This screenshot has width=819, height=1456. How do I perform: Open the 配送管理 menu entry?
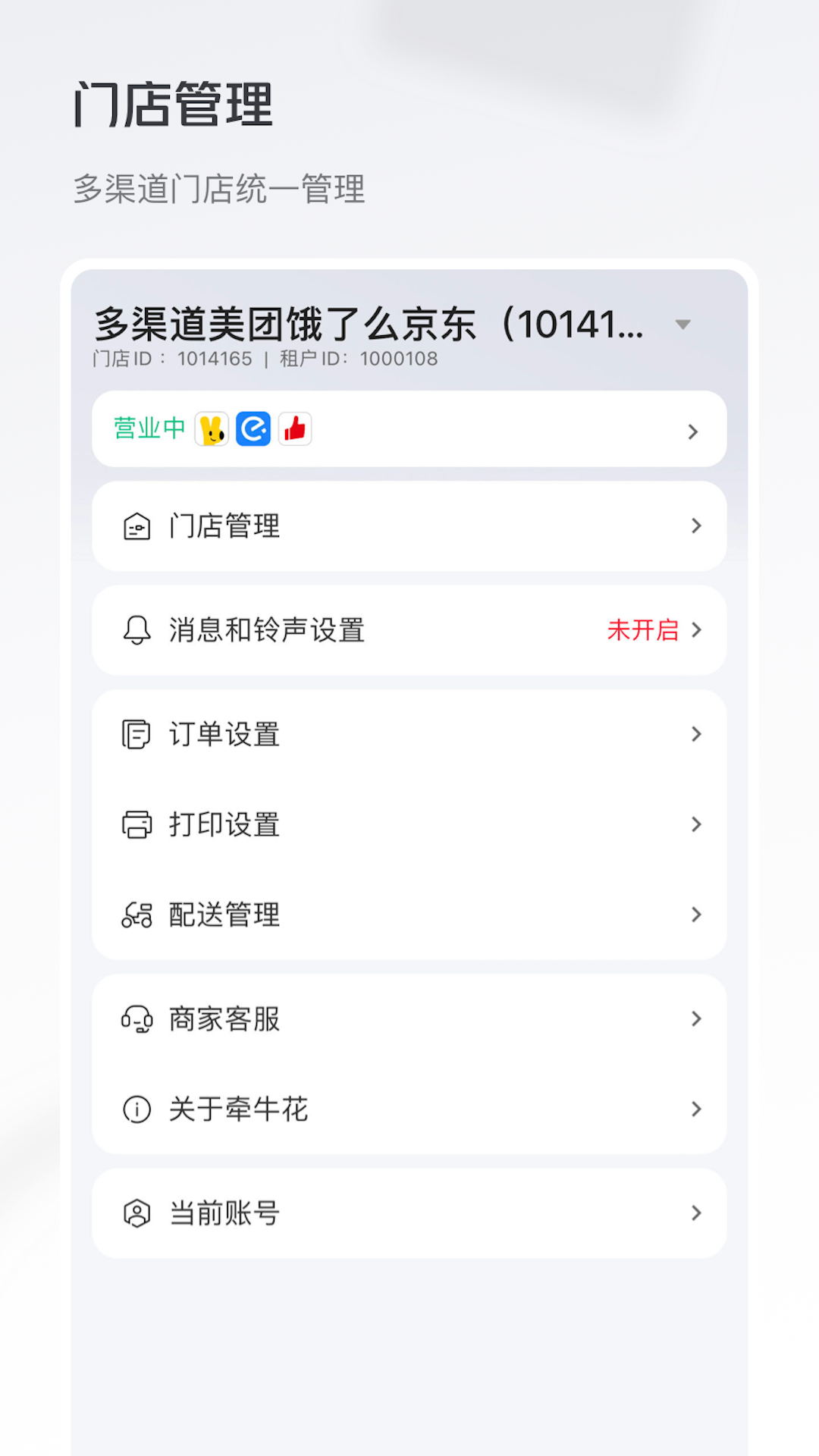click(x=409, y=915)
